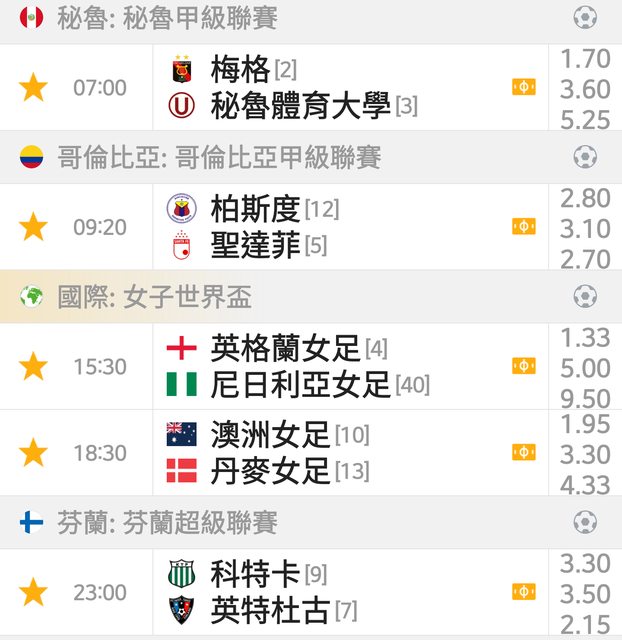This screenshot has width=622, height=640.
Task: Toggle the star on 英格蘭女足 vs 尼日利亞女足
Action: click(33, 366)
